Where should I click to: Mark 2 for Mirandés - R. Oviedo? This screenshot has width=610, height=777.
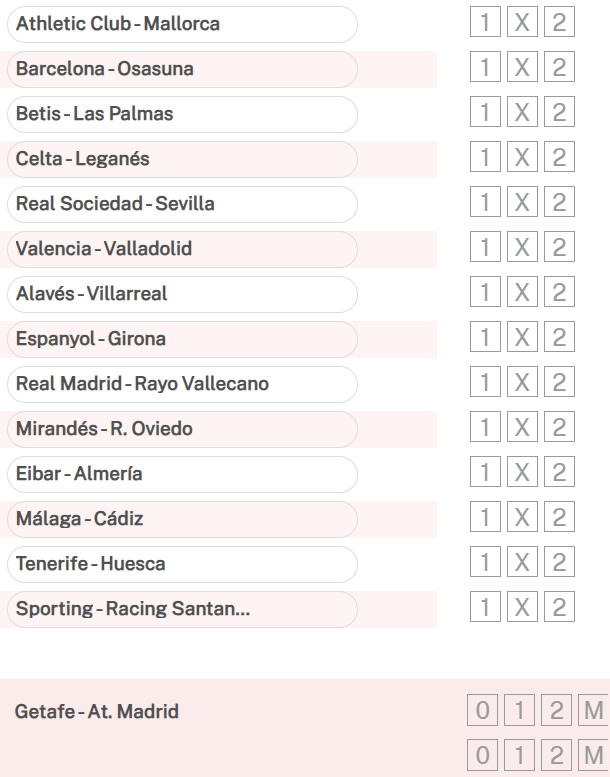click(560, 429)
